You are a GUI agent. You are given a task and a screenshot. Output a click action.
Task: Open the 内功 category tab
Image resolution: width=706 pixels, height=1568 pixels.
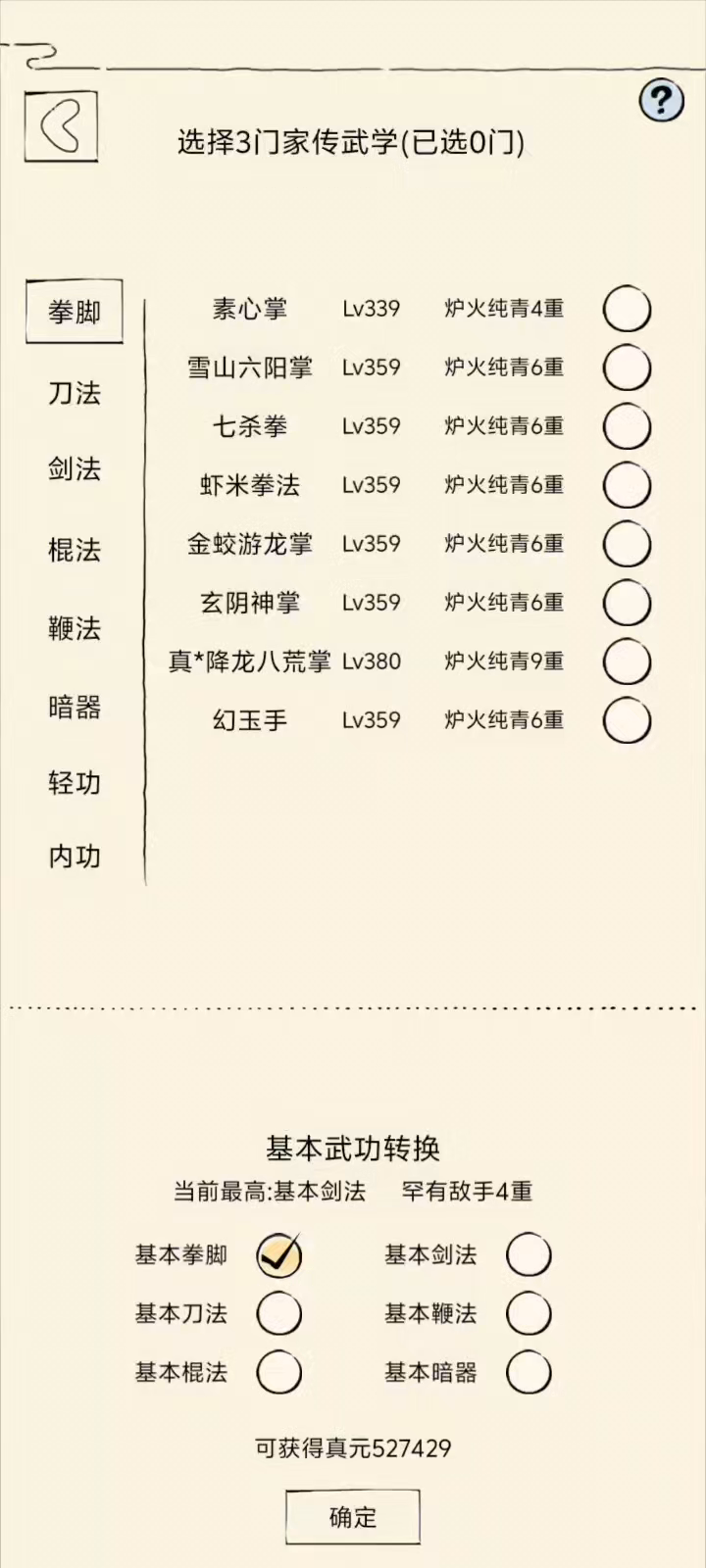tap(75, 857)
